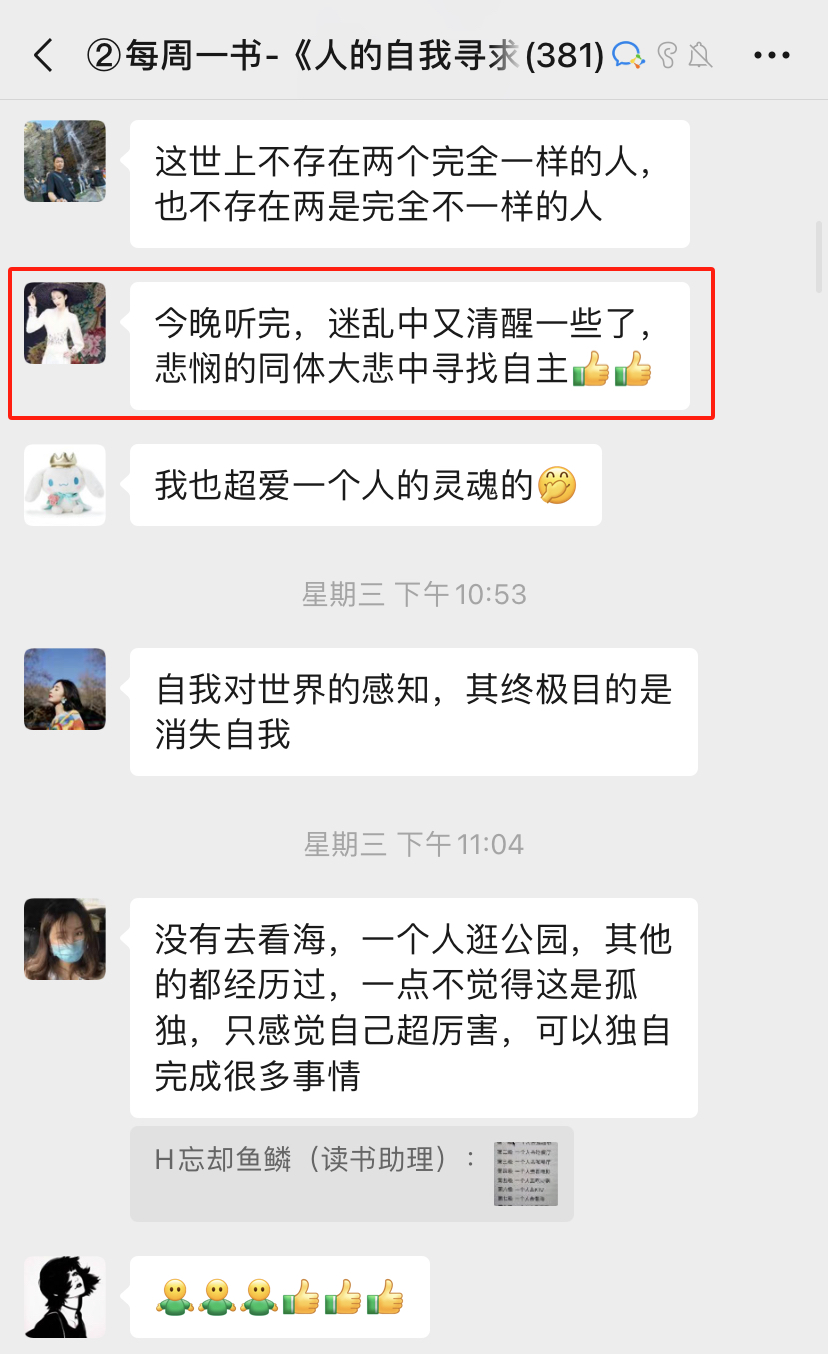Go back from the group chat
The image size is (828, 1354).
click(43, 56)
